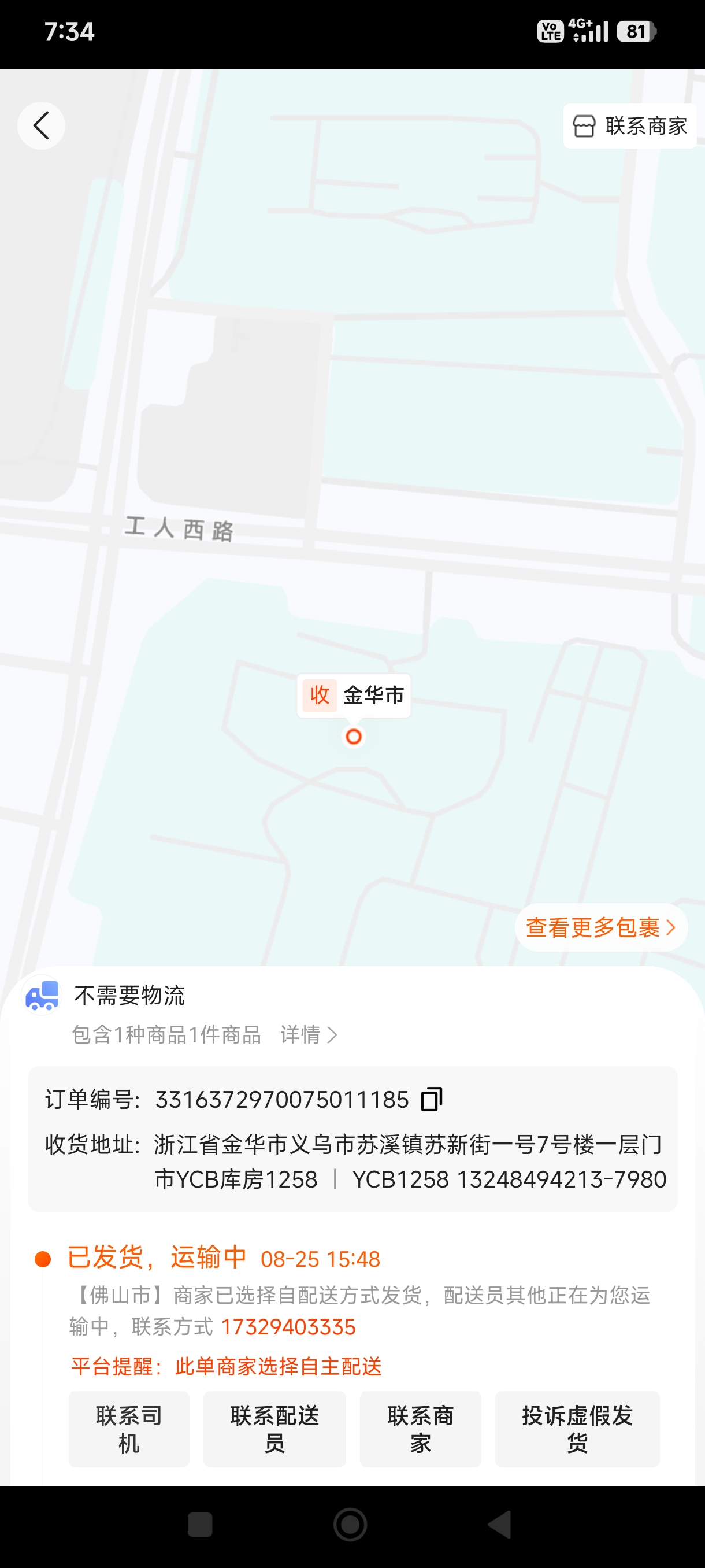705x1568 pixels.
Task: Copy the order number
Action: point(432,1099)
